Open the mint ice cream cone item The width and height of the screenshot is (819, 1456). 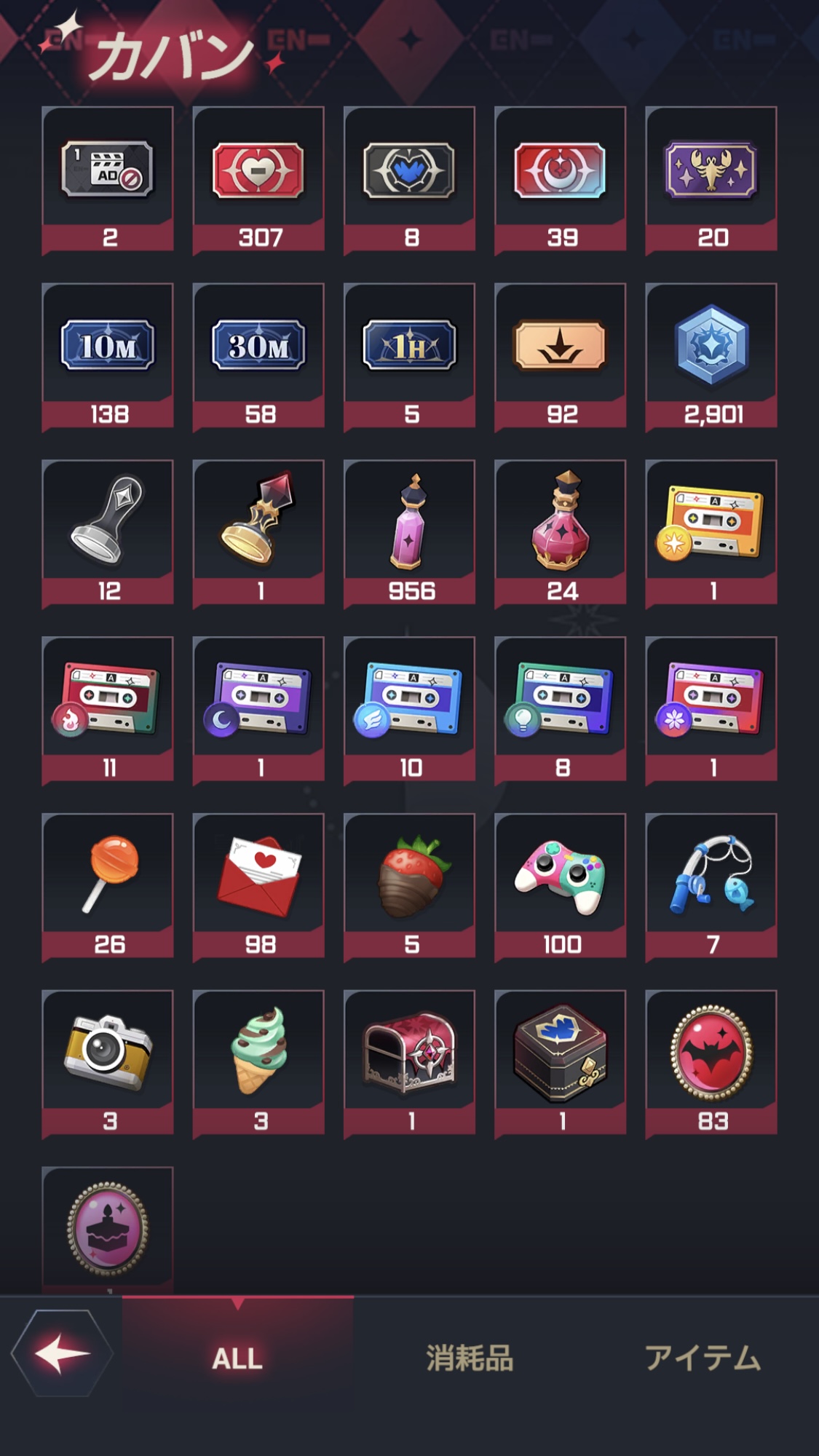(258, 1061)
